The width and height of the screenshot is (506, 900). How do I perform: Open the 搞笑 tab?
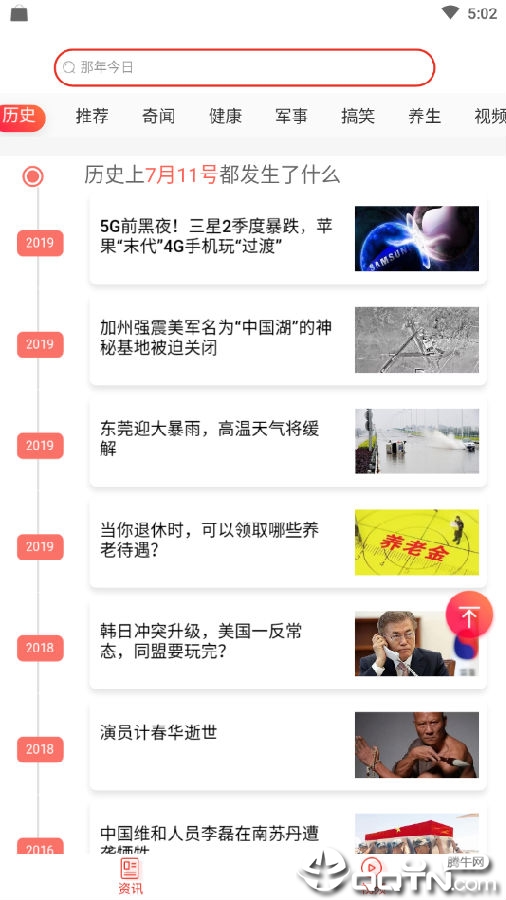pos(358,116)
